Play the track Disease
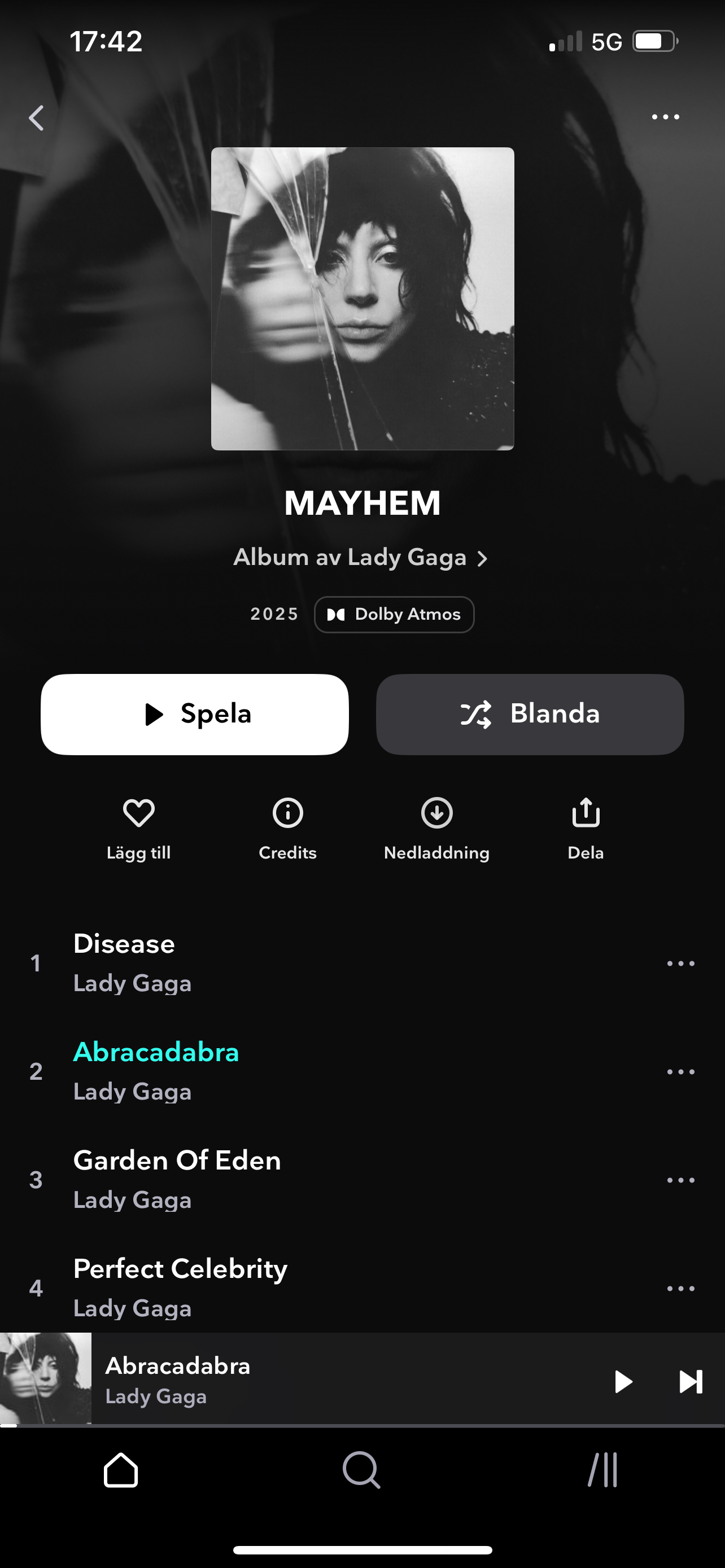The height and width of the screenshot is (1568, 725). (243, 962)
